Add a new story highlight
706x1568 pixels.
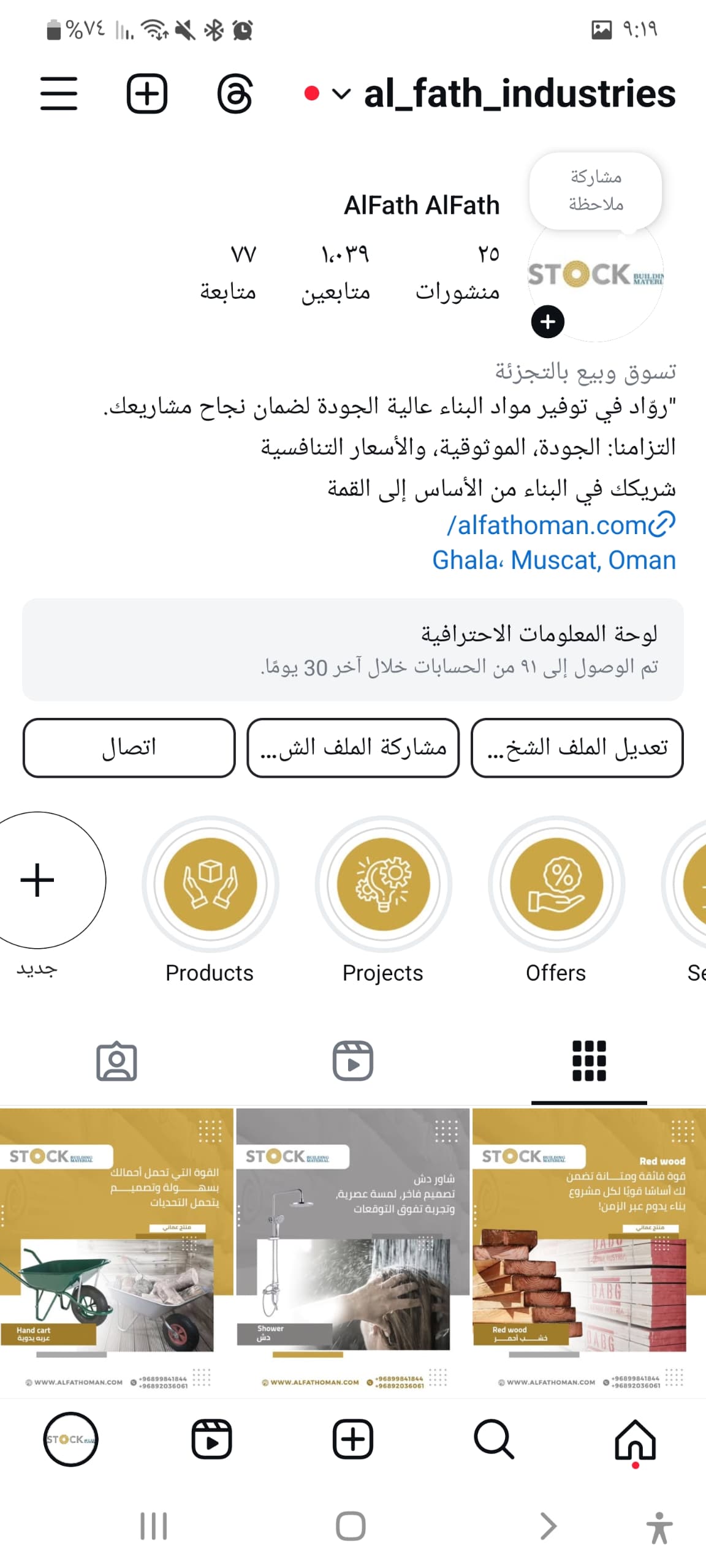38,880
